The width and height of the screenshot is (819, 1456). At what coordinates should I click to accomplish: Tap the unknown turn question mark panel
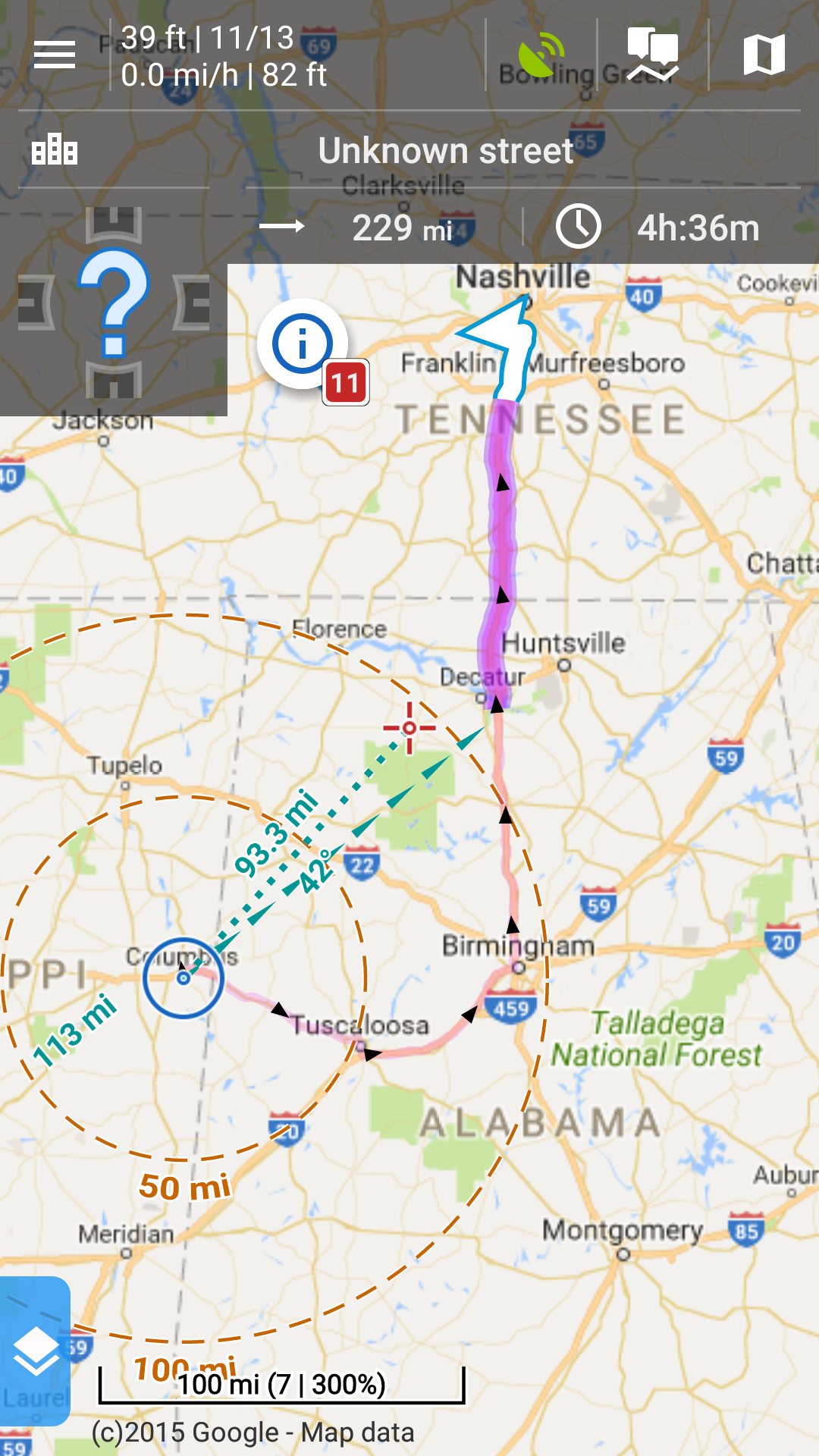point(114,303)
